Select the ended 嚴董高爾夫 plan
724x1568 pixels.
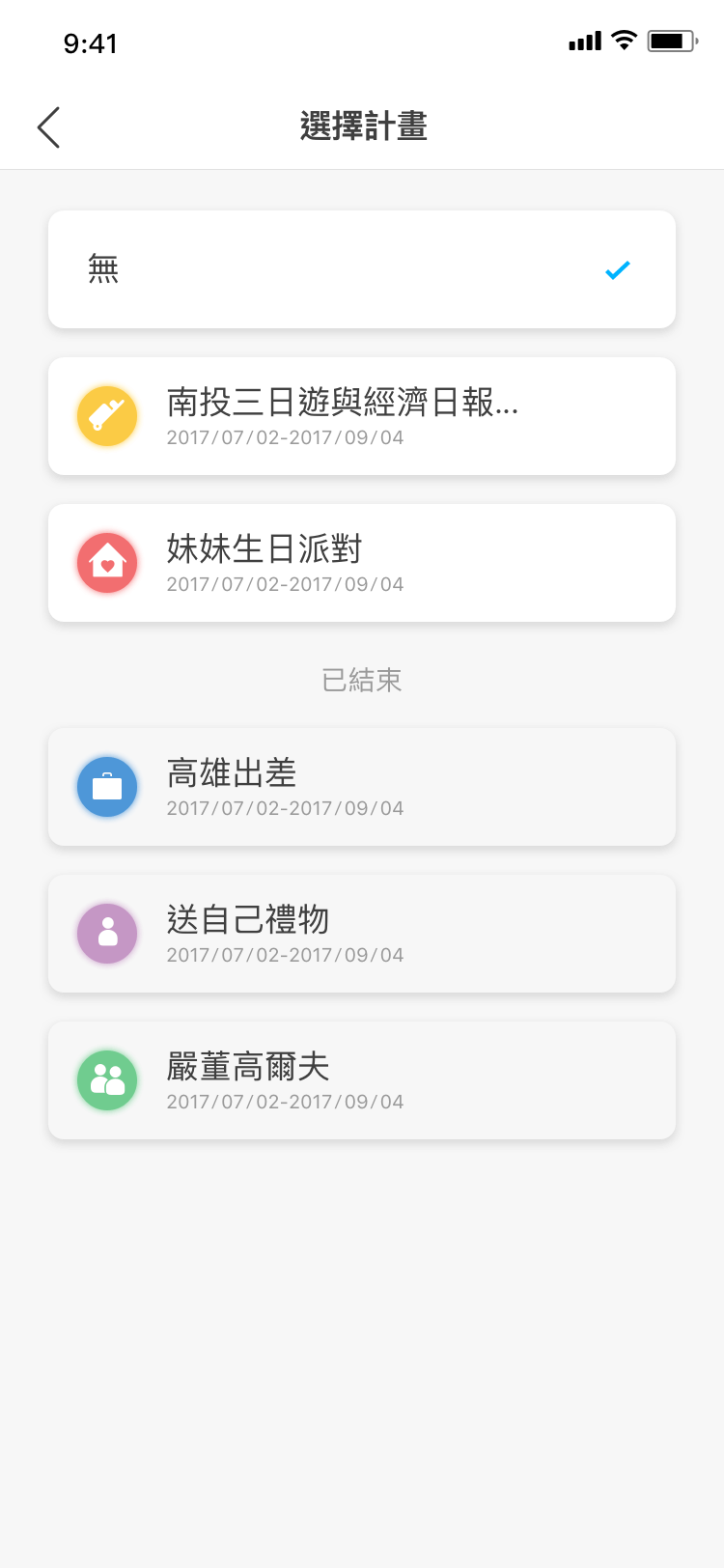tap(361, 1080)
